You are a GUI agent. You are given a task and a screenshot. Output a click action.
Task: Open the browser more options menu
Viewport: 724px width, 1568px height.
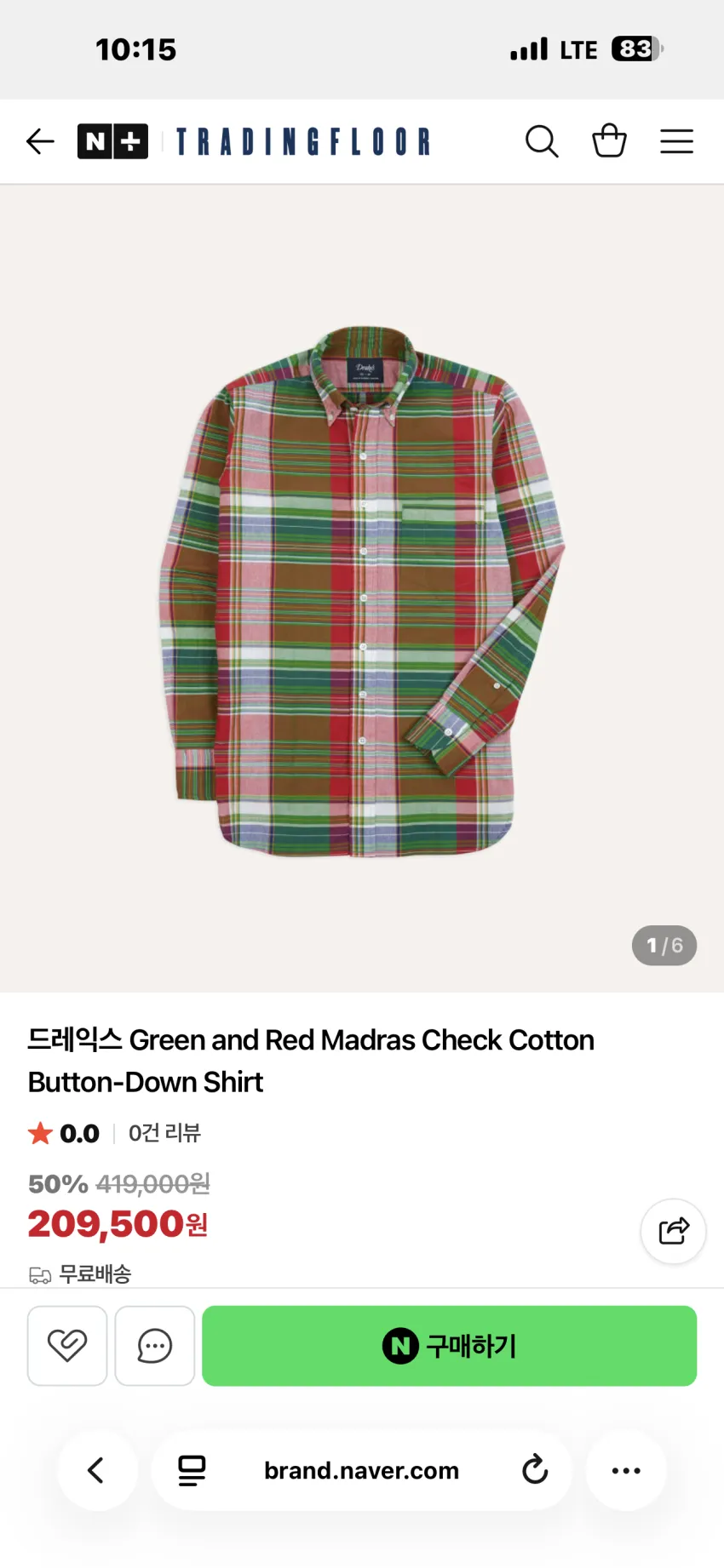click(x=626, y=1470)
